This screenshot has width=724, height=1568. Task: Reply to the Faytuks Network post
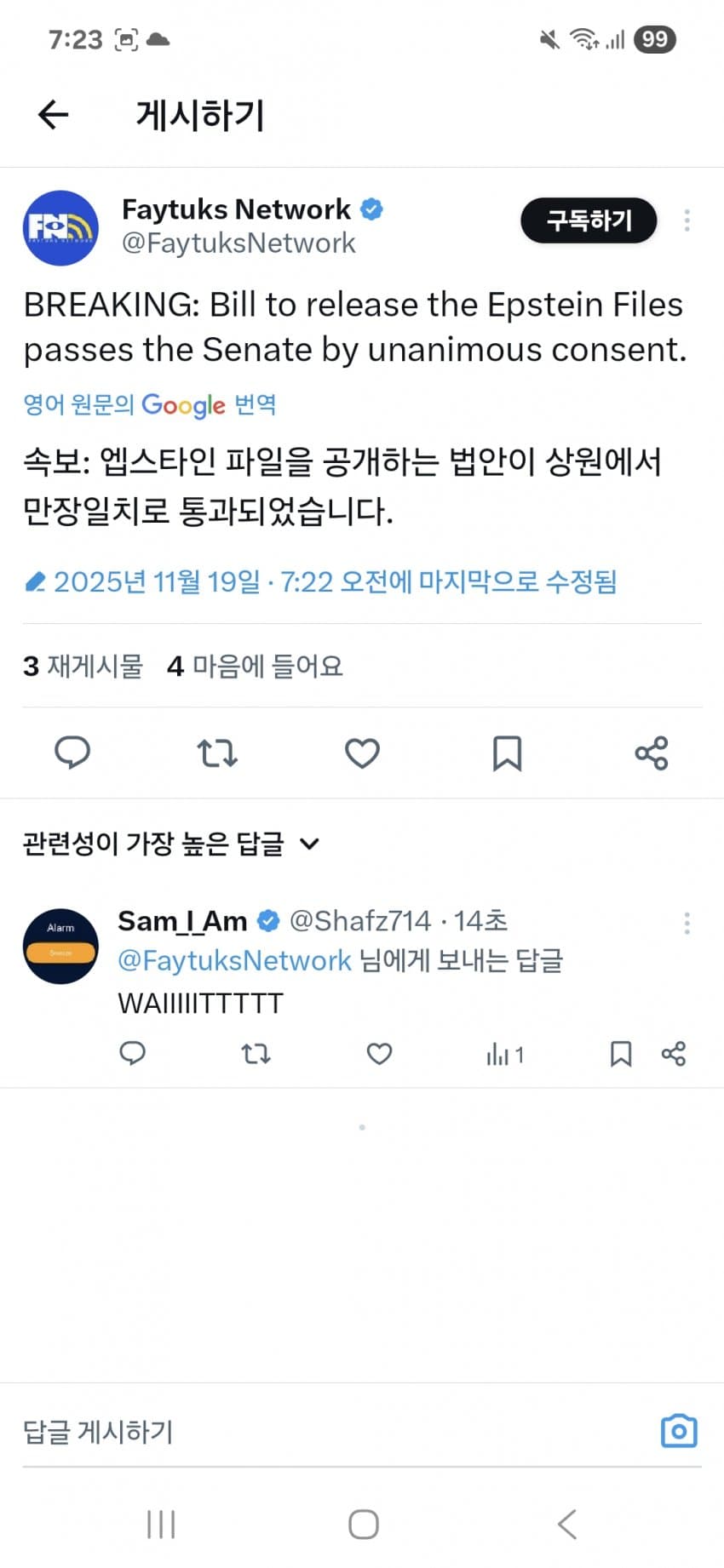(x=72, y=753)
